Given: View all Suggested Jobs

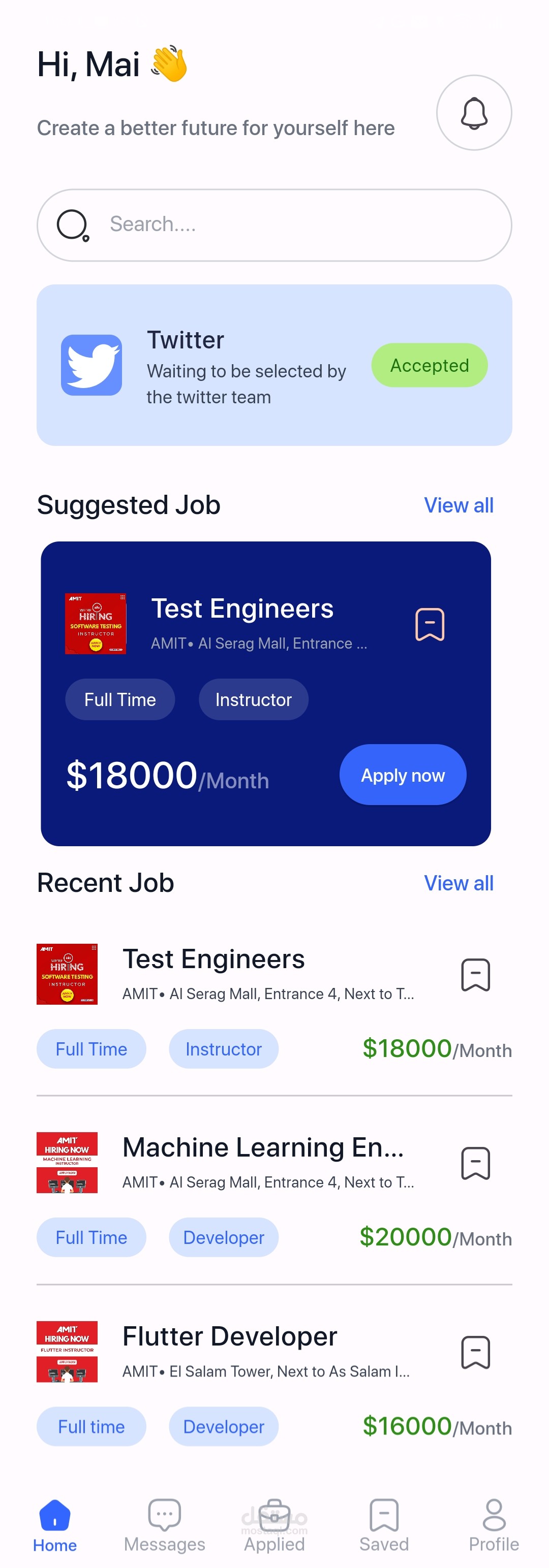Looking at the screenshot, I should (x=460, y=504).
